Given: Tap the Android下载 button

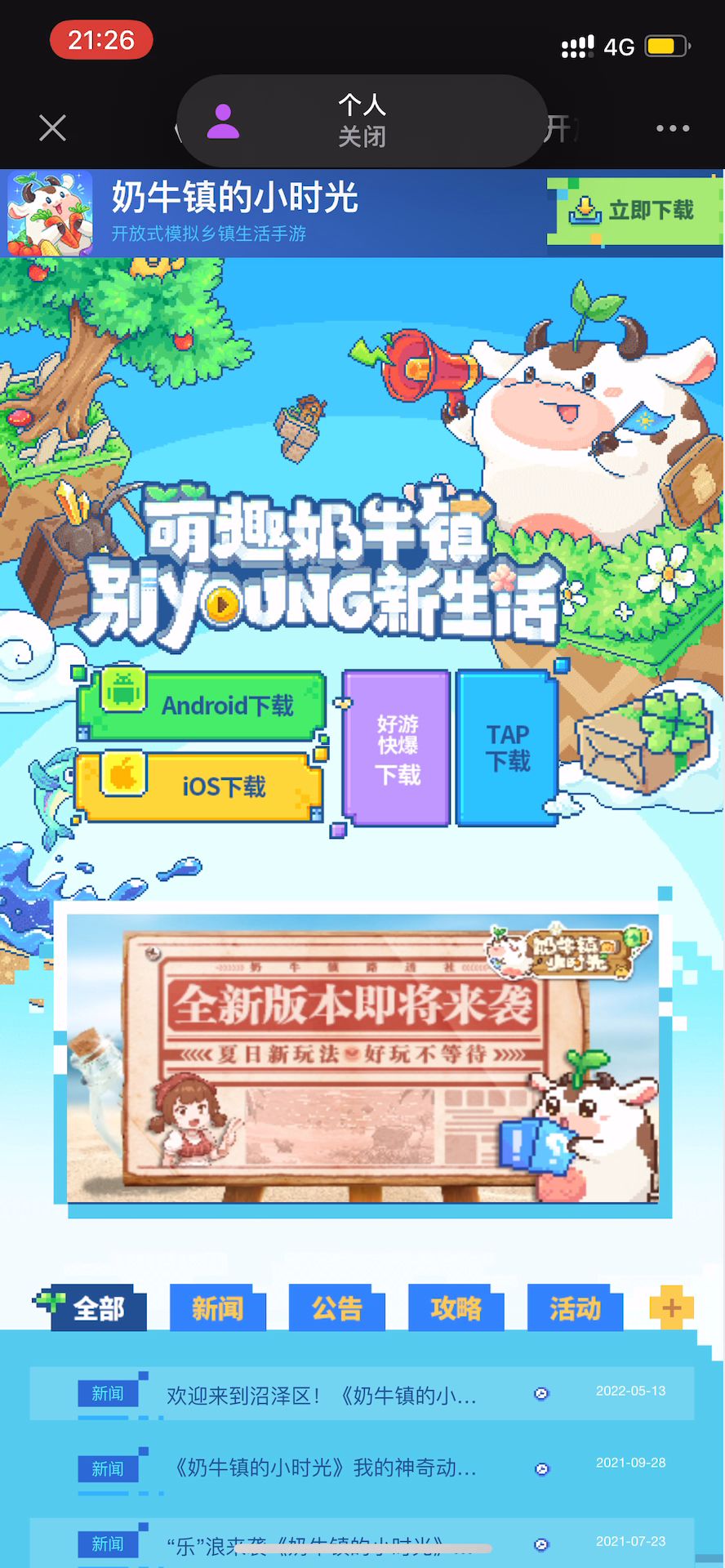Looking at the screenshot, I should coord(202,704).
